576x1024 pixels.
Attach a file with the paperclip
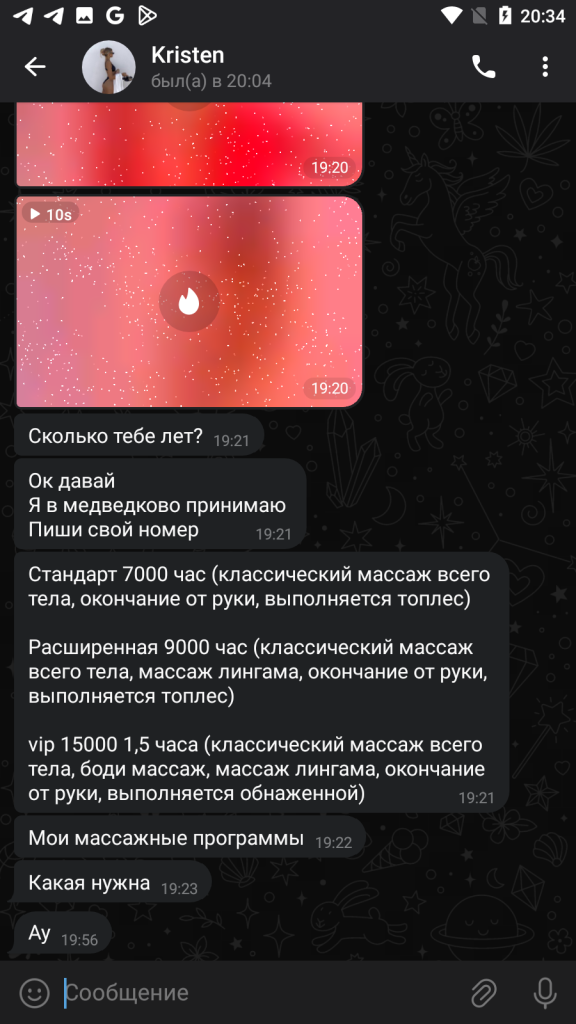point(483,993)
